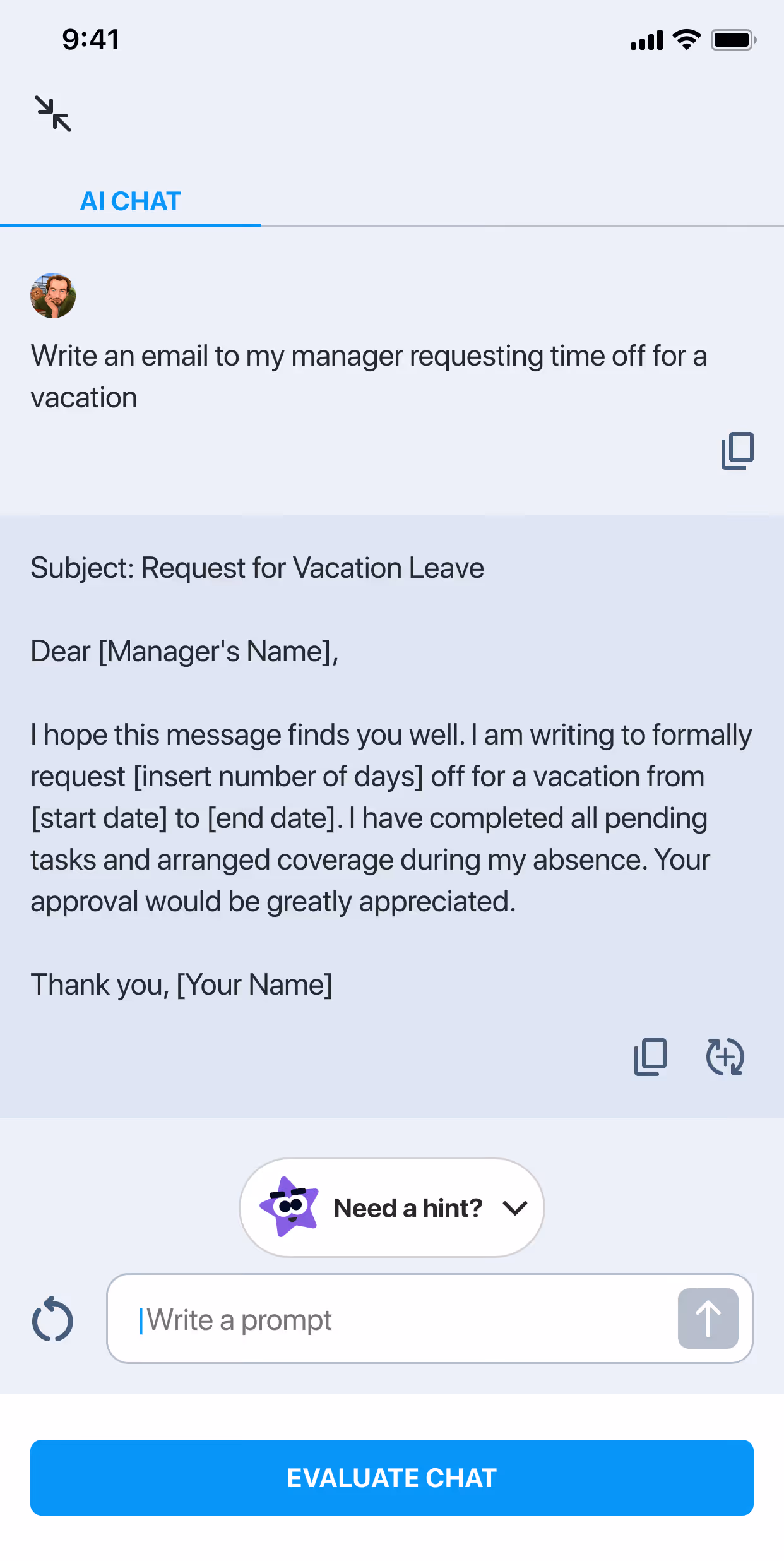Screen dimensions: 784x1561
Task: Copy the vacation email prompt
Action: pyautogui.click(x=737, y=451)
